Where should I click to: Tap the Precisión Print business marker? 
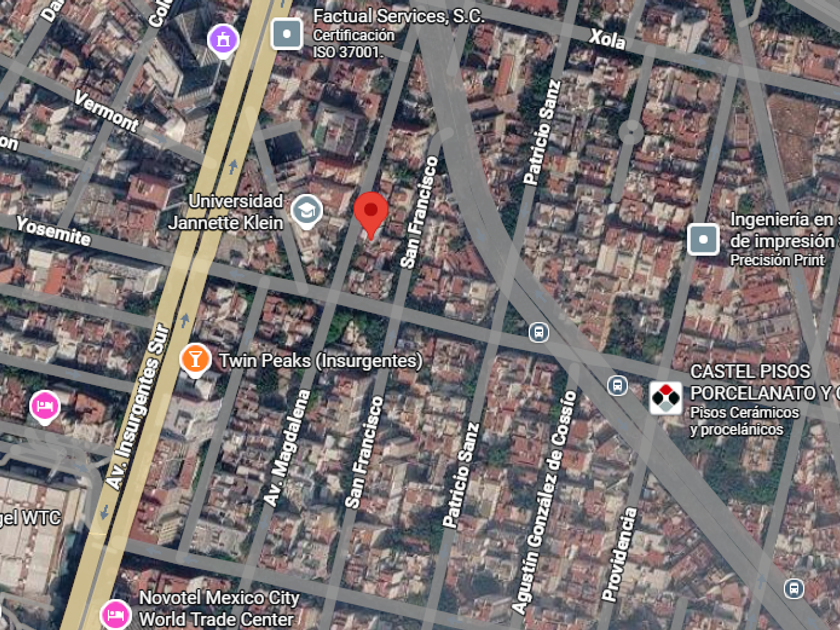[x=703, y=239]
